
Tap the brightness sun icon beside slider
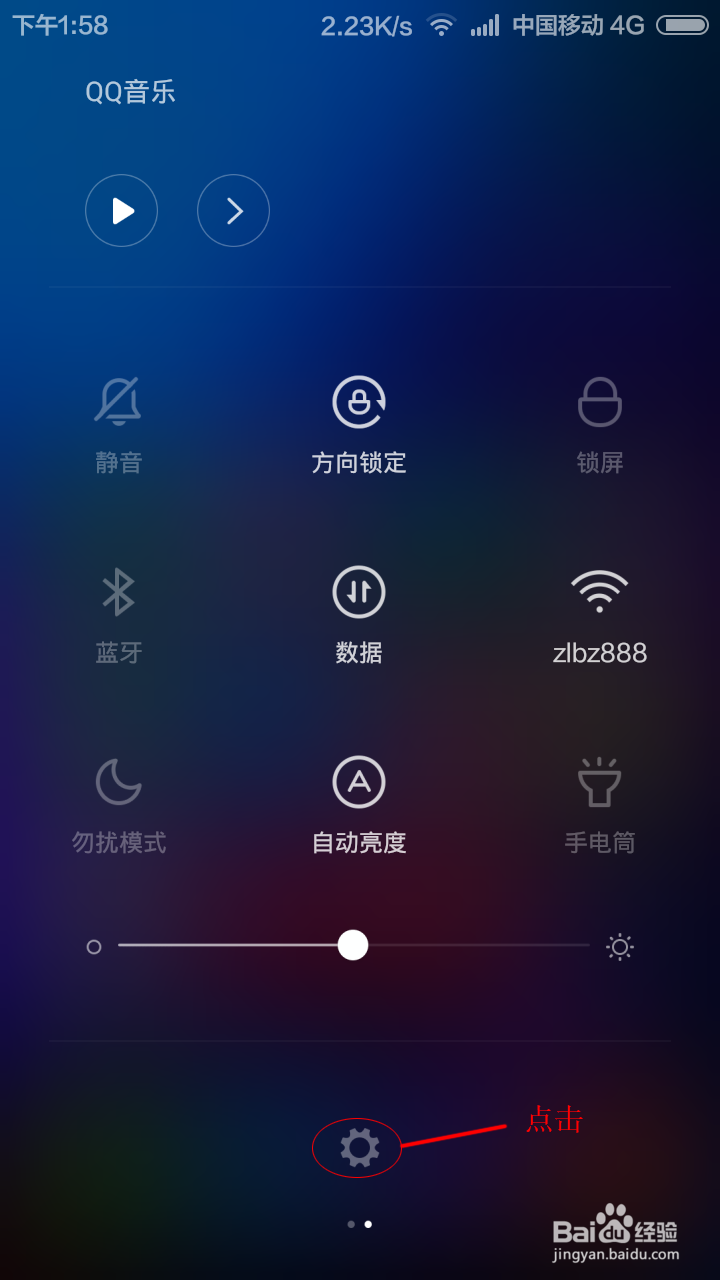[619, 946]
